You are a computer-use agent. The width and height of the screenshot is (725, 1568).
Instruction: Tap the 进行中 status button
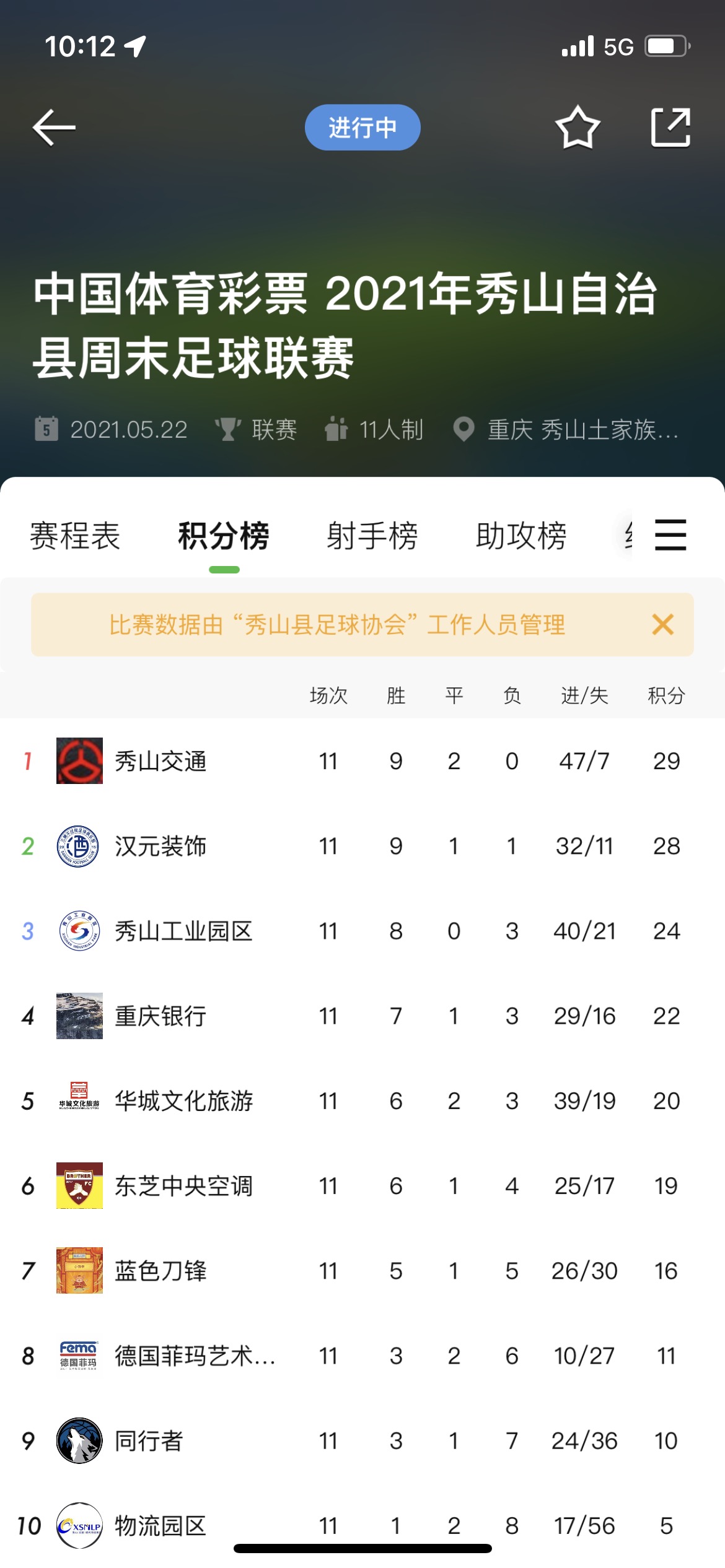coord(362,128)
